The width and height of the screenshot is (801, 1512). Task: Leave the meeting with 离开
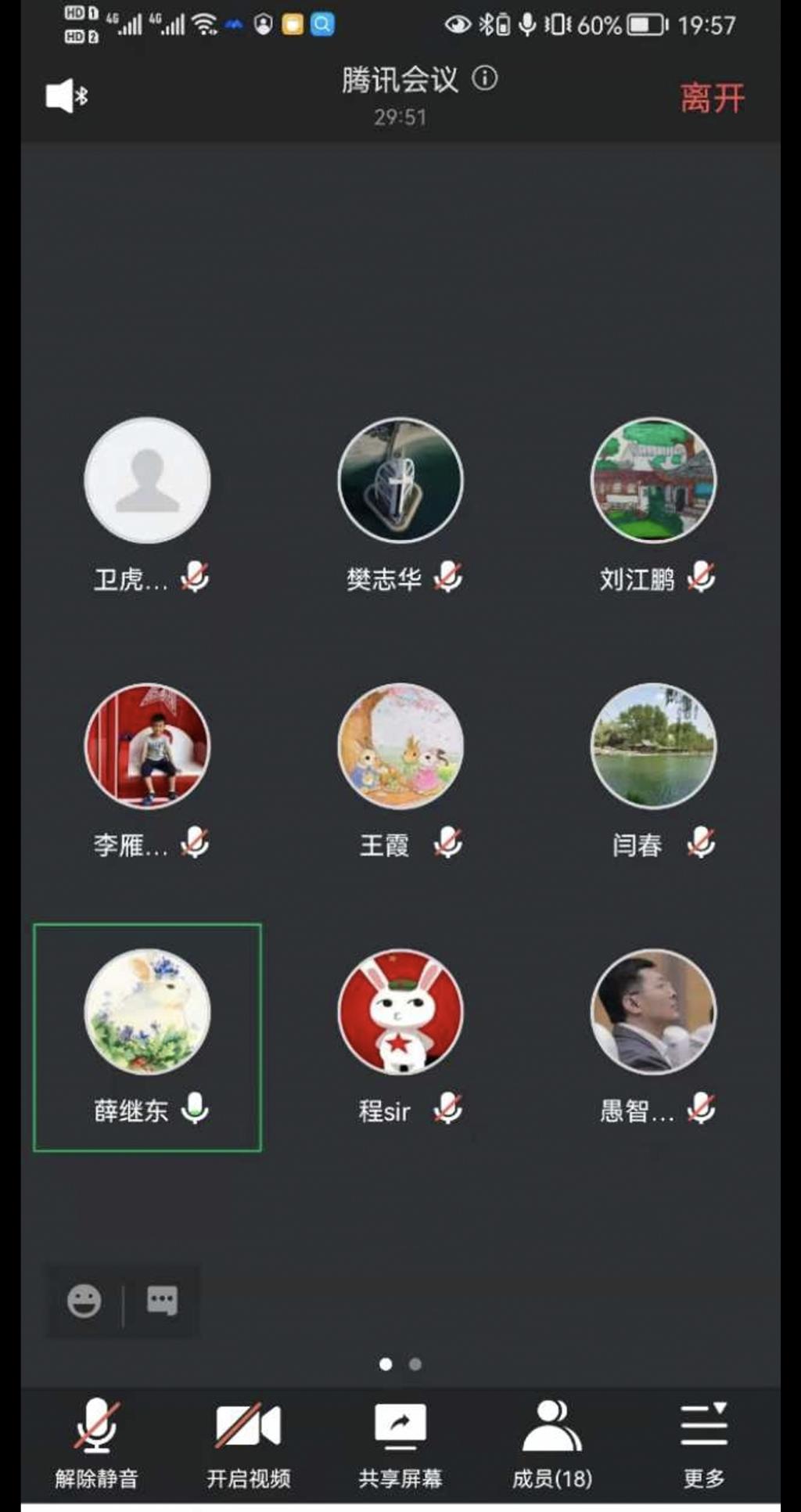(x=712, y=99)
